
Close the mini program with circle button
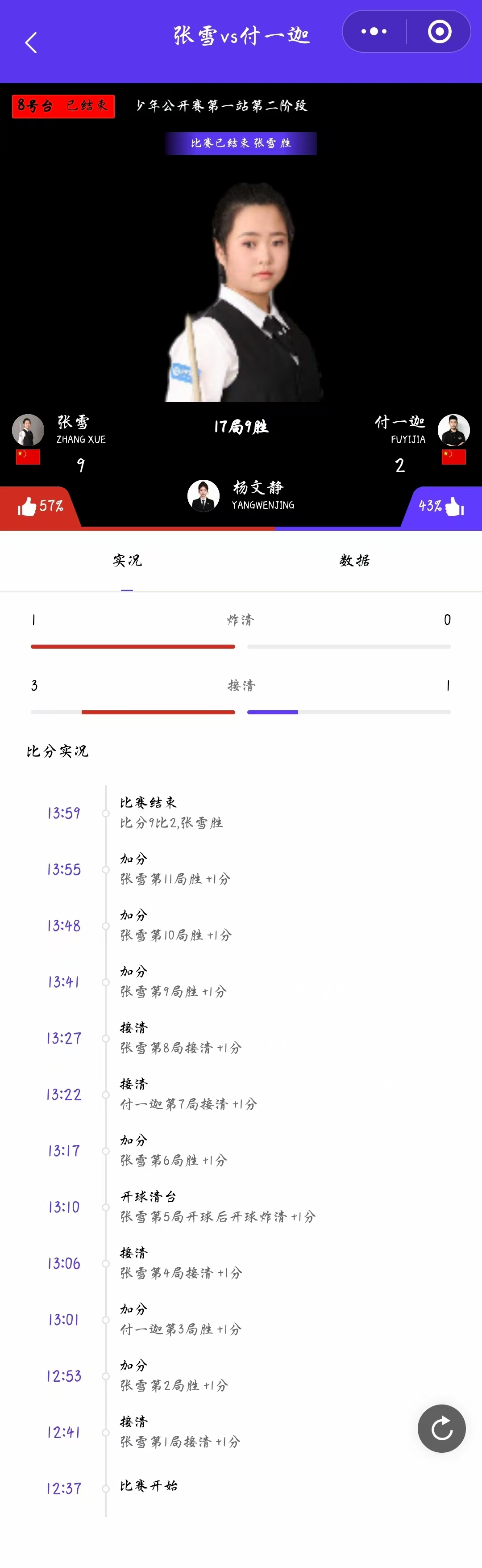coord(440,31)
